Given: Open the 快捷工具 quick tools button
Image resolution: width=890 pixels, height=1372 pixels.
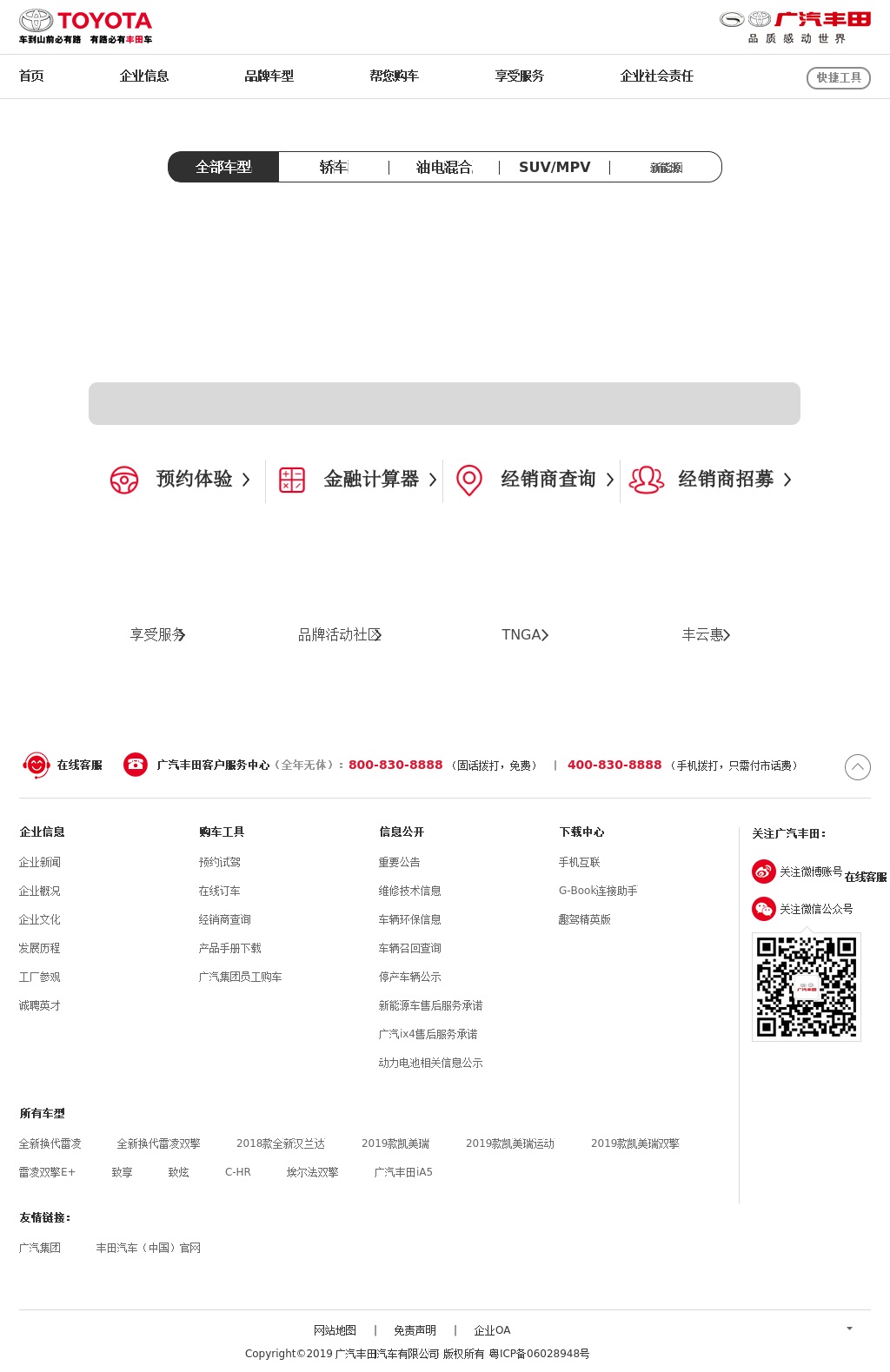Looking at the screenshot, I should (838, 77).
